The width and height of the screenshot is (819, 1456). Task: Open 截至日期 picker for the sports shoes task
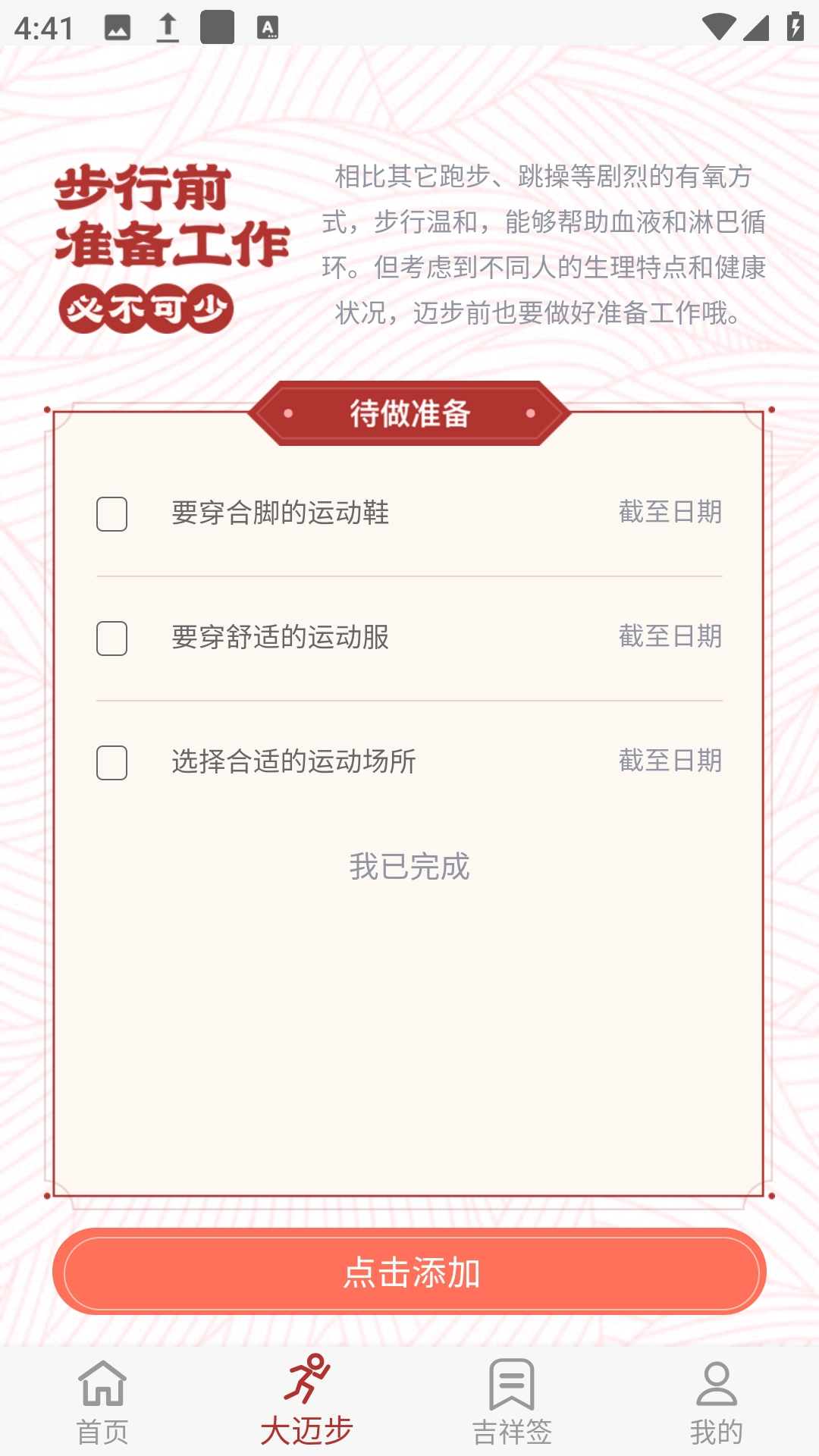pyautogui.click(x=670, y=513)
